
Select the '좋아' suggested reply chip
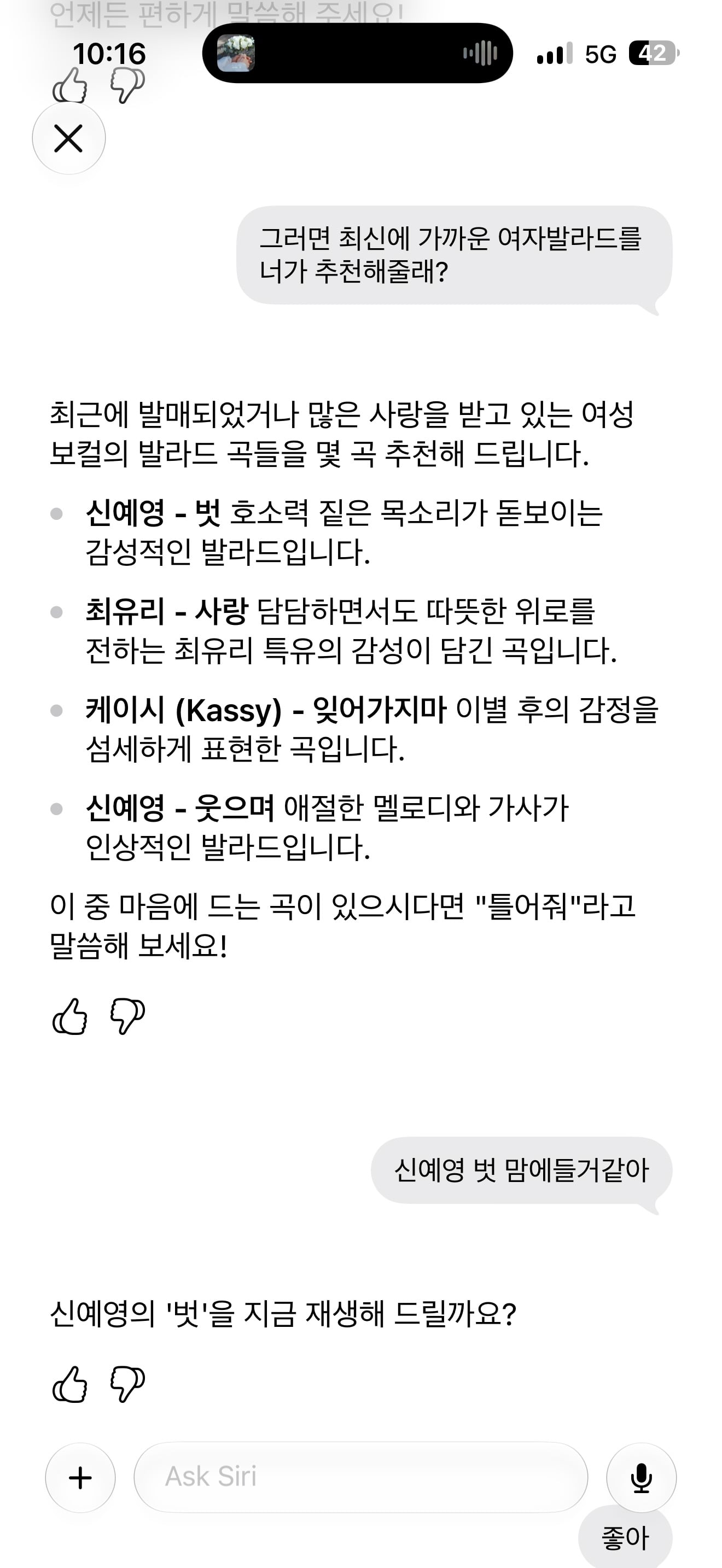pos(625,1537)
